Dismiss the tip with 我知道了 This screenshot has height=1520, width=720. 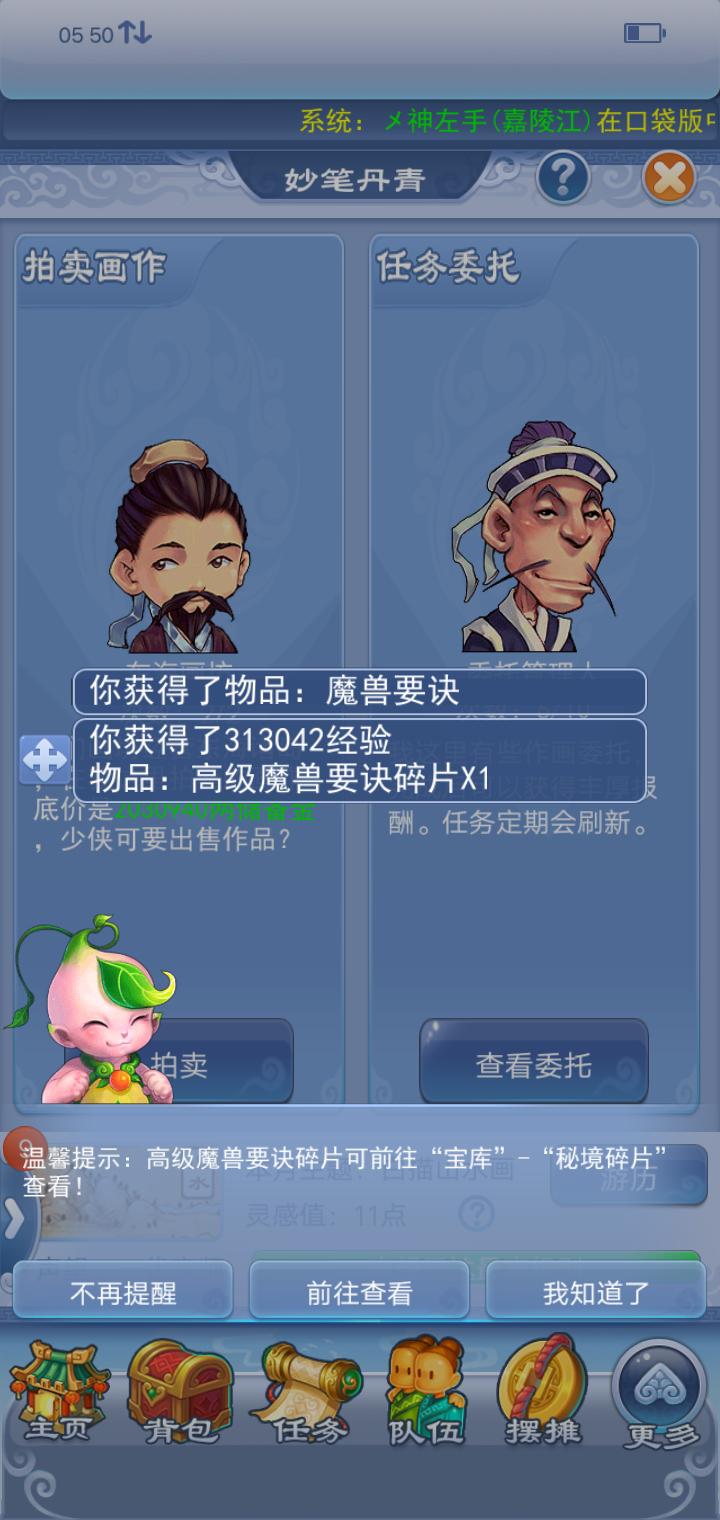(596, 1293)
